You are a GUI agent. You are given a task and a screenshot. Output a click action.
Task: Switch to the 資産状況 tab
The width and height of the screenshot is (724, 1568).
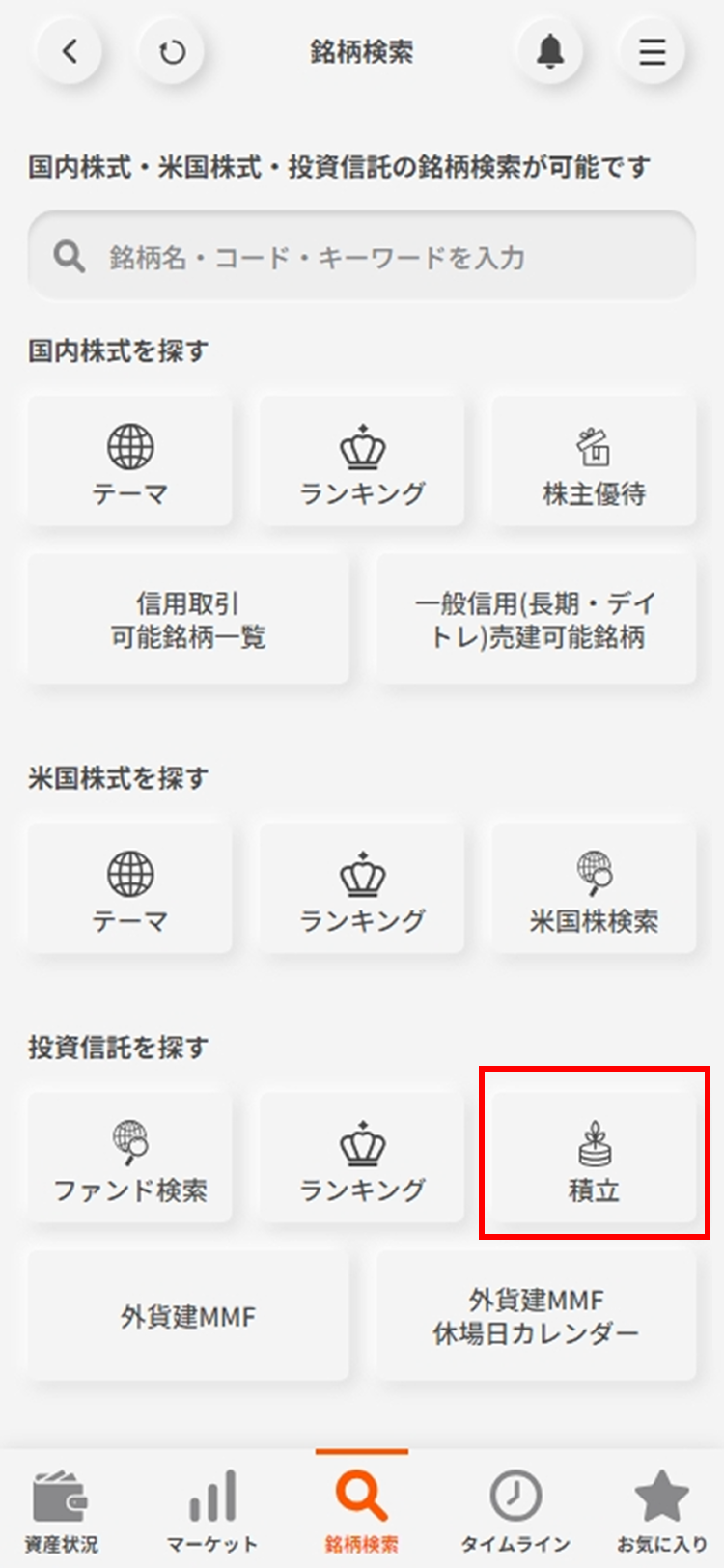pos(61,1510)
